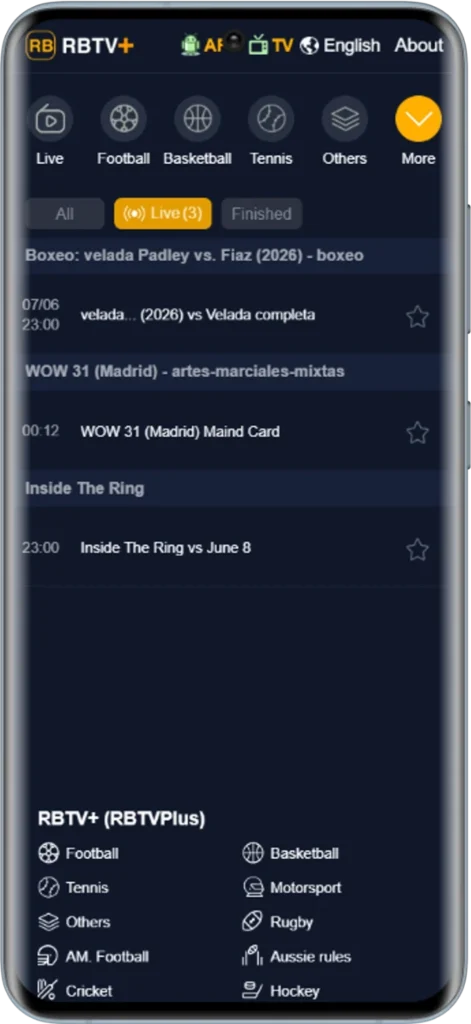Open the Velada completa event
This screenshot has width=471, height=1024.
click(x=198, y=315)
